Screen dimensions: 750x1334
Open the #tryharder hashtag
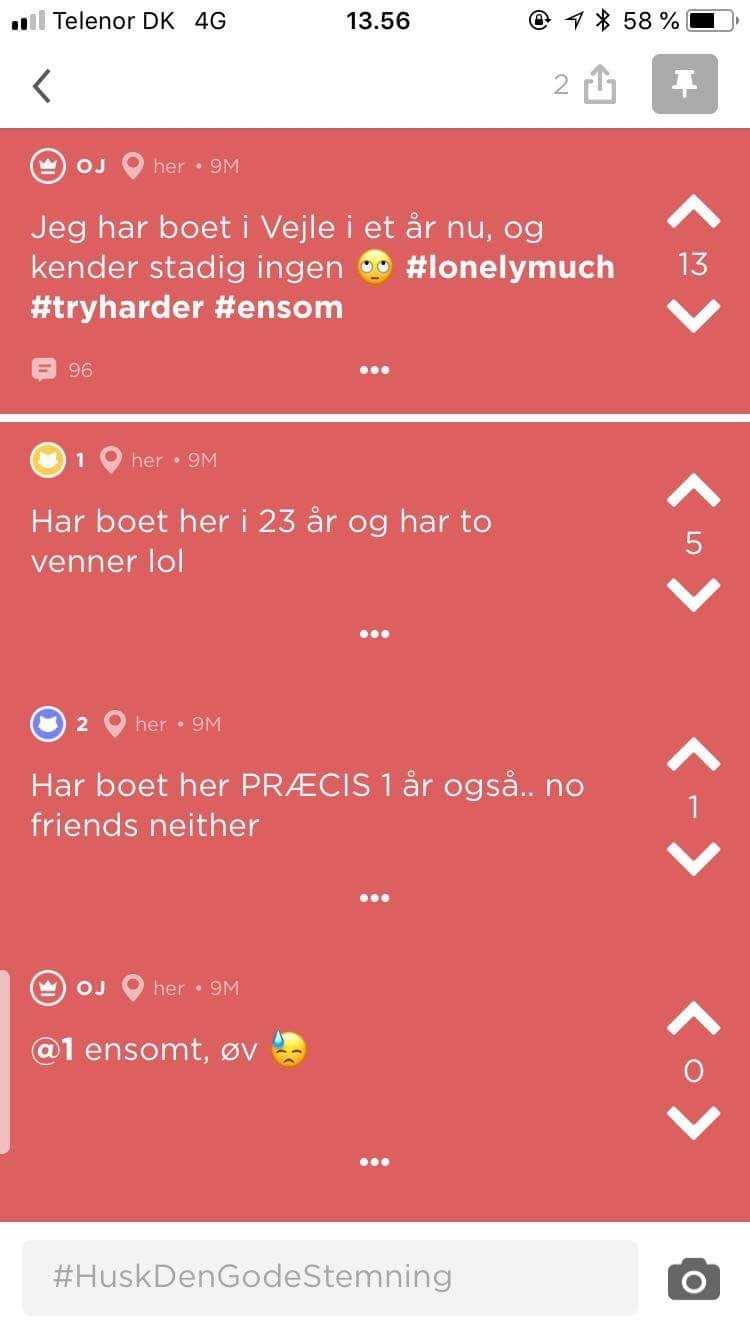pyautogui.click(x=117, y=307)
